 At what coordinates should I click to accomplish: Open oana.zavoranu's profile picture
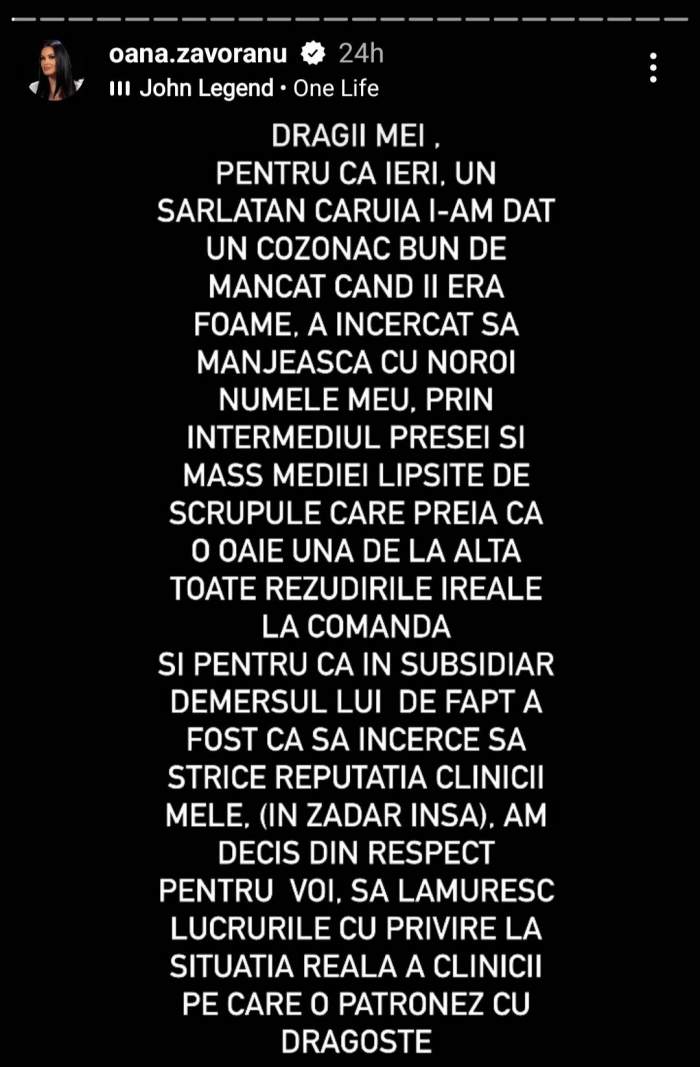56,70
